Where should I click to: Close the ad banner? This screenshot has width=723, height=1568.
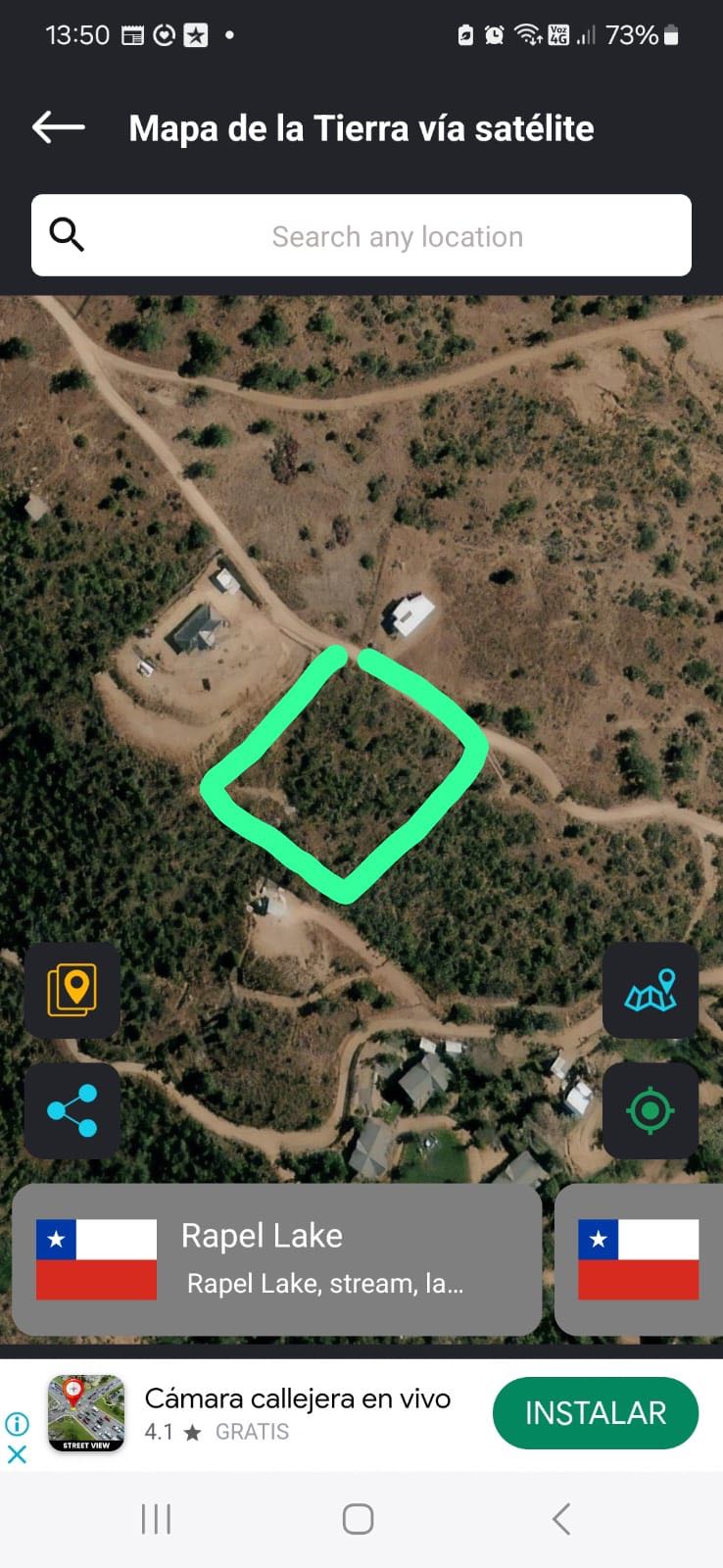[17, 1454]
